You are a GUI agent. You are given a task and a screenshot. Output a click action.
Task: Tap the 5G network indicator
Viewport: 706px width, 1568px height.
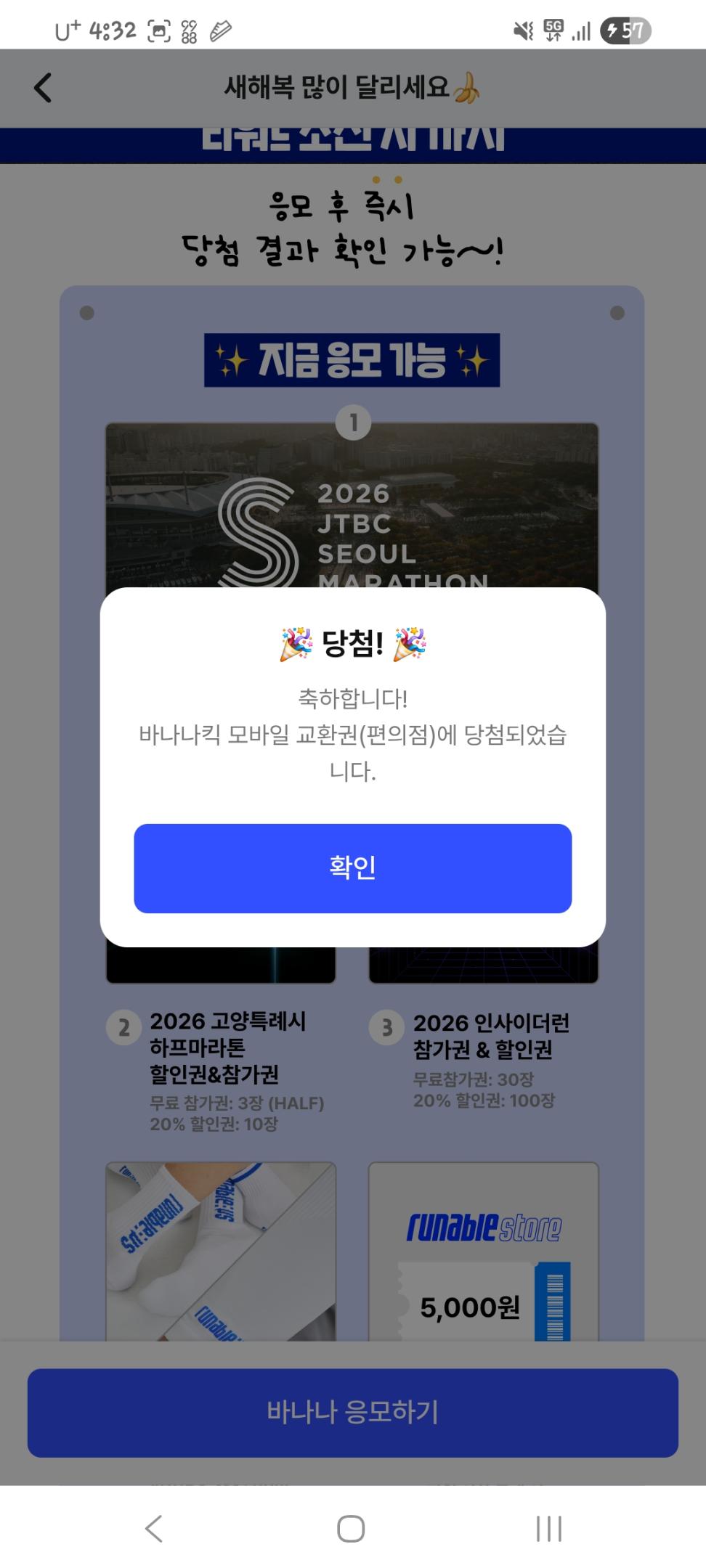click(550, 30)
